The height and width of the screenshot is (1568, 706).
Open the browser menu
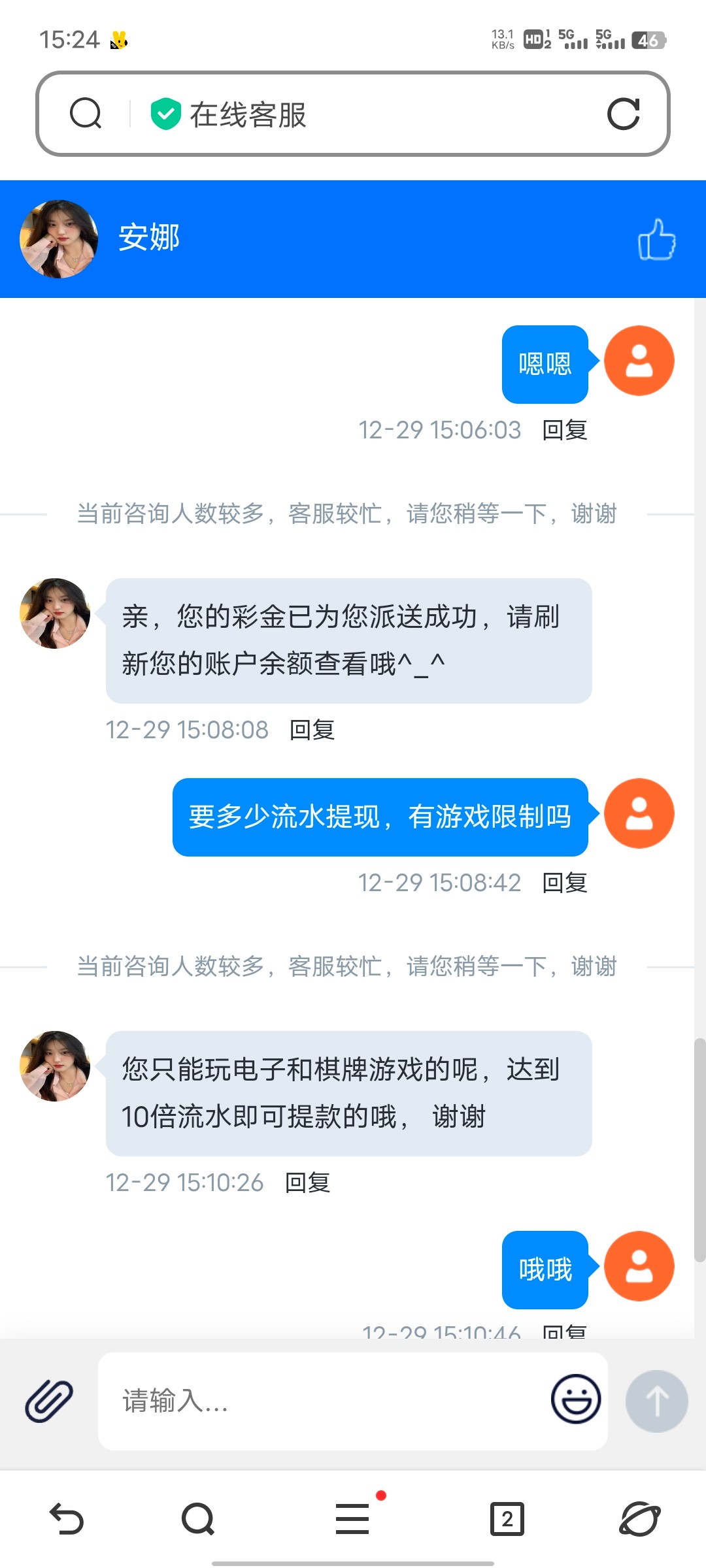353,1518
